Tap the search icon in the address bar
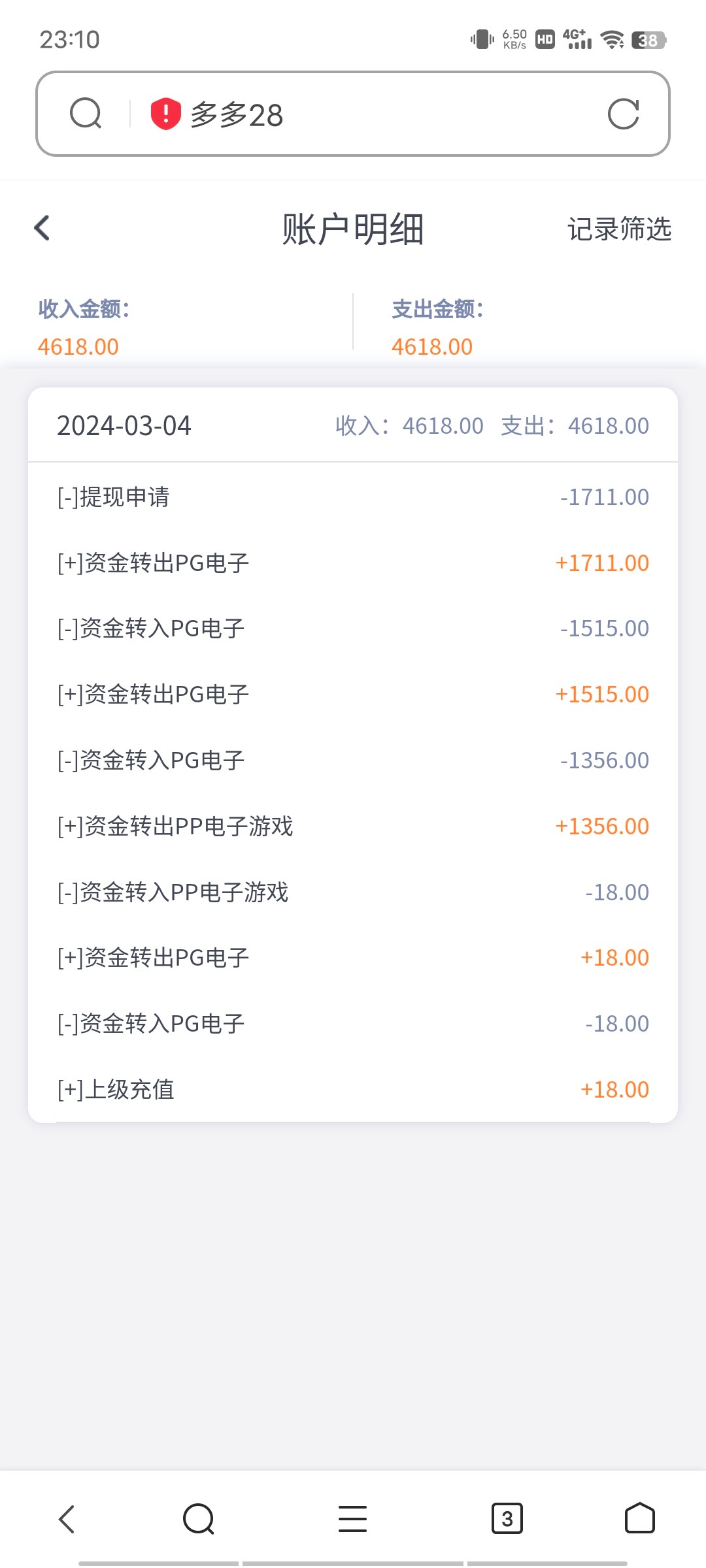 click(x=86, y=114)
